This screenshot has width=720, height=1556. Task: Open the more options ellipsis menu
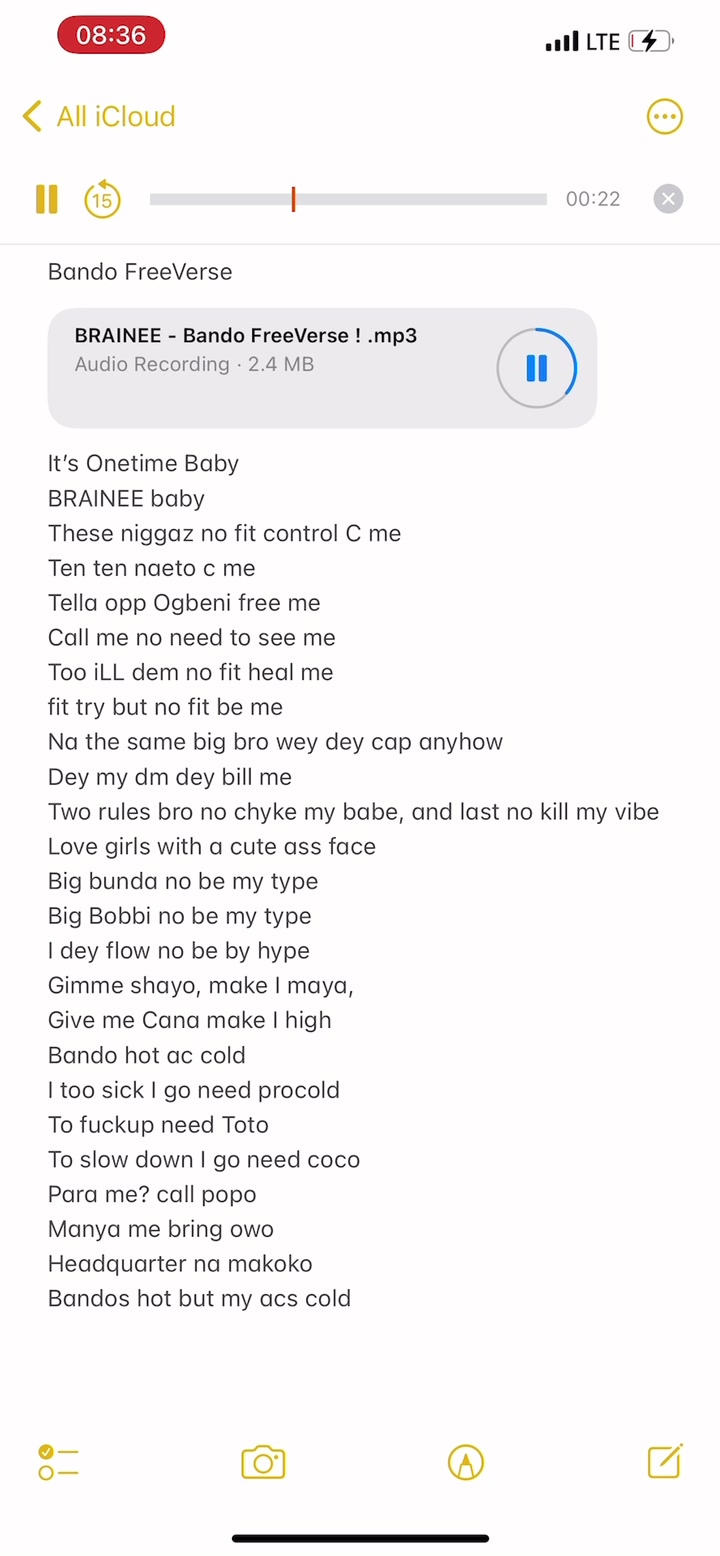[x=664, y=116]
